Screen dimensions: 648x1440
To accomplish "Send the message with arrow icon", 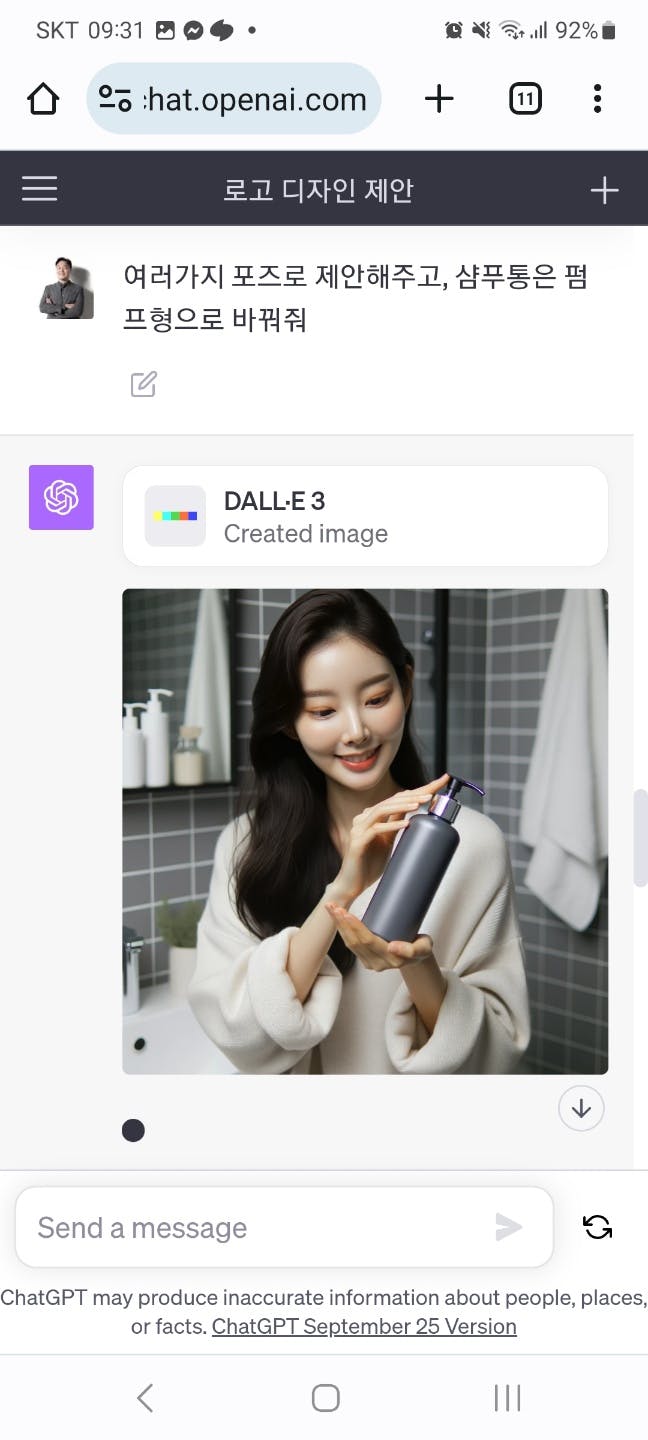I will tap(509, 1227).
